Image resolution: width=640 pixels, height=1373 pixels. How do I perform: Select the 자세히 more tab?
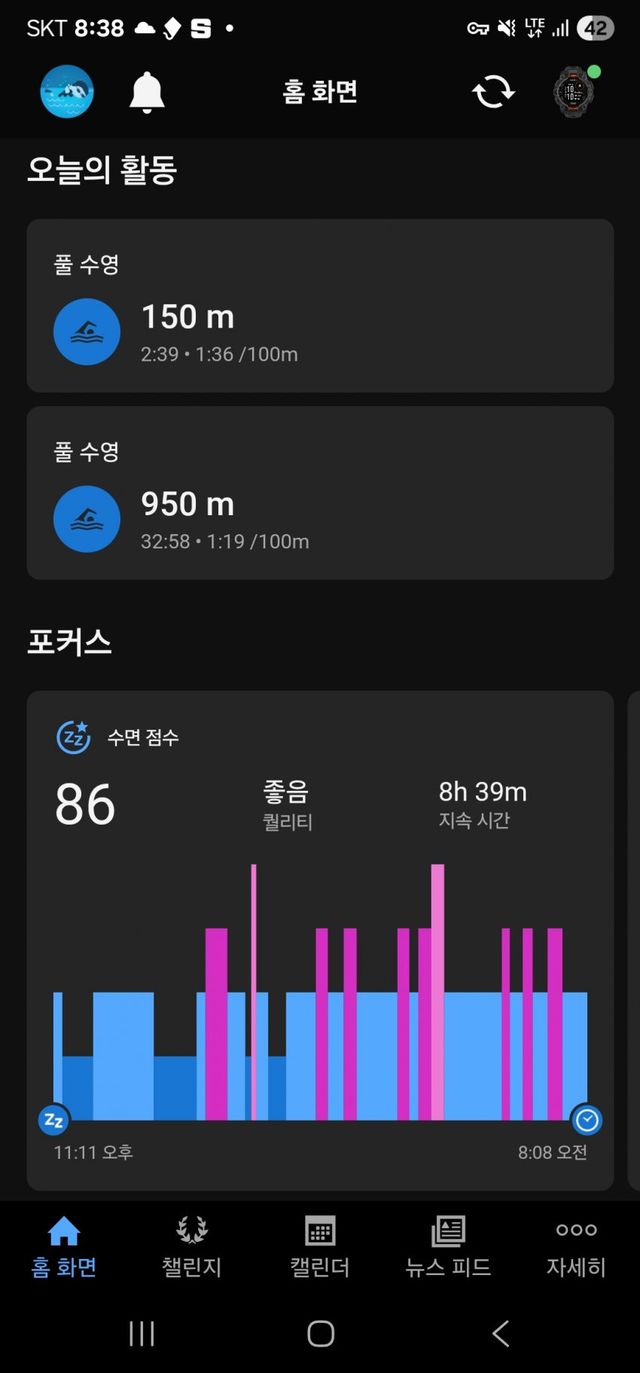tap(576, 1246)
